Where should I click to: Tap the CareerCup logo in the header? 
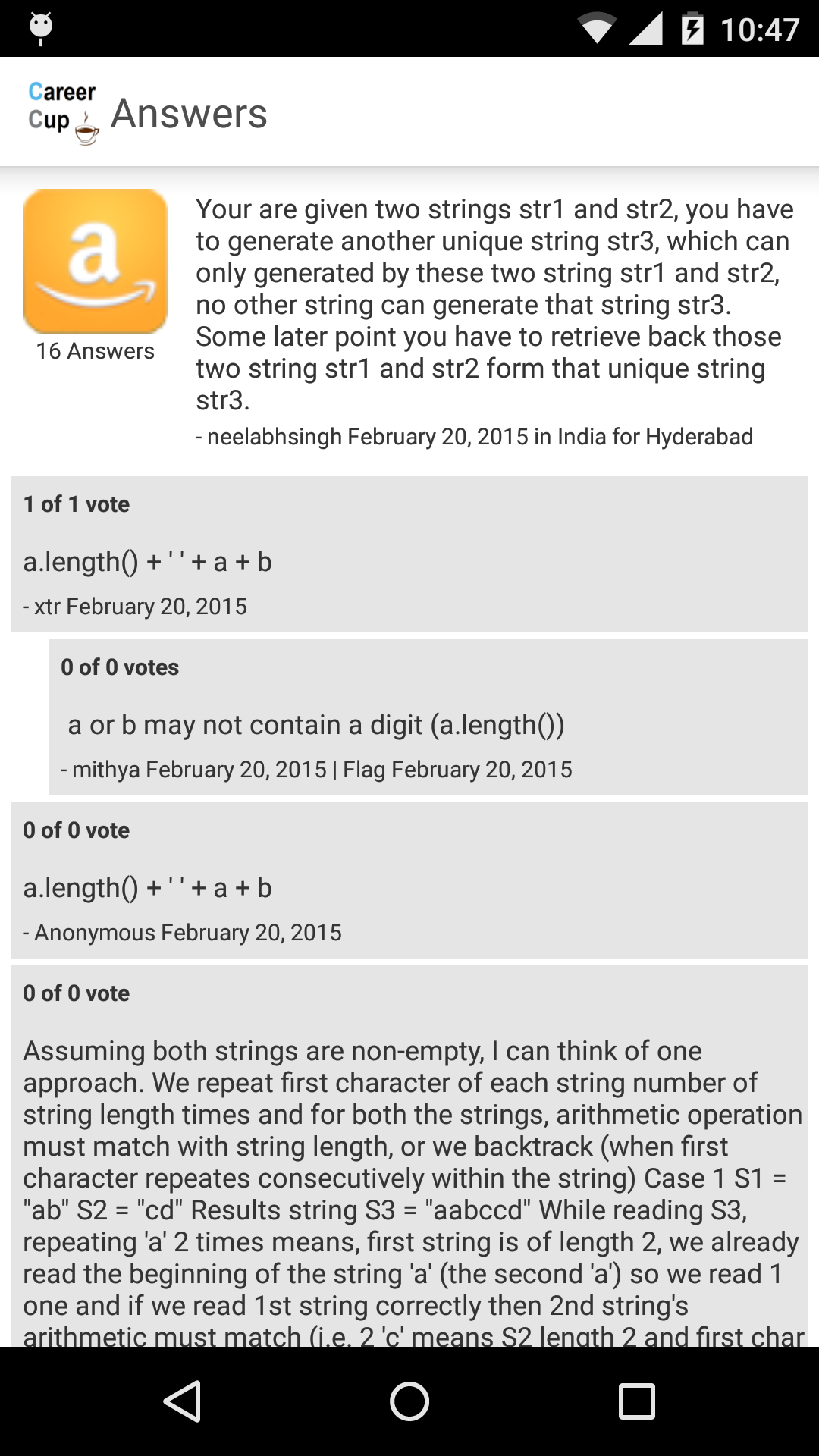pos(63,113)
